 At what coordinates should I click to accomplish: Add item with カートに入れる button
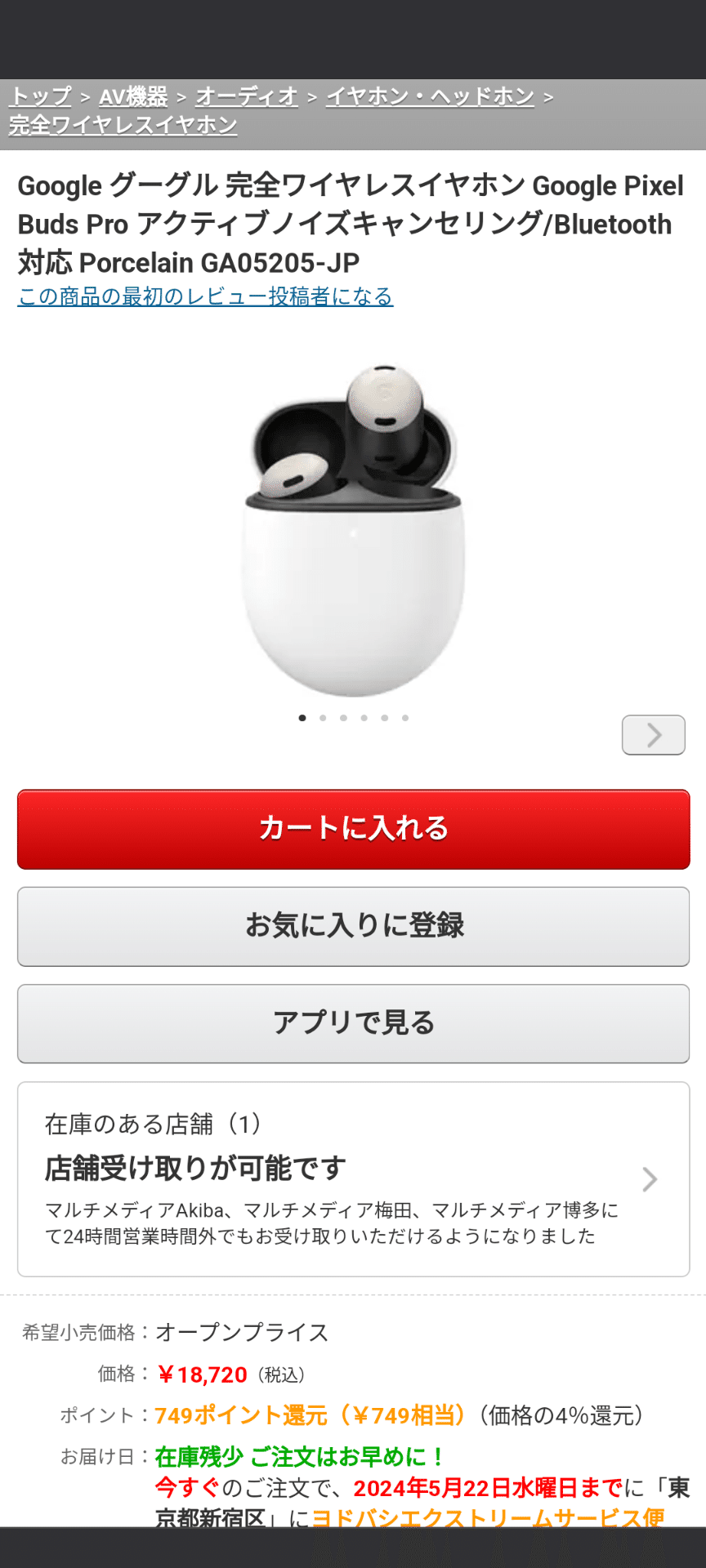[x=354, y=829]
